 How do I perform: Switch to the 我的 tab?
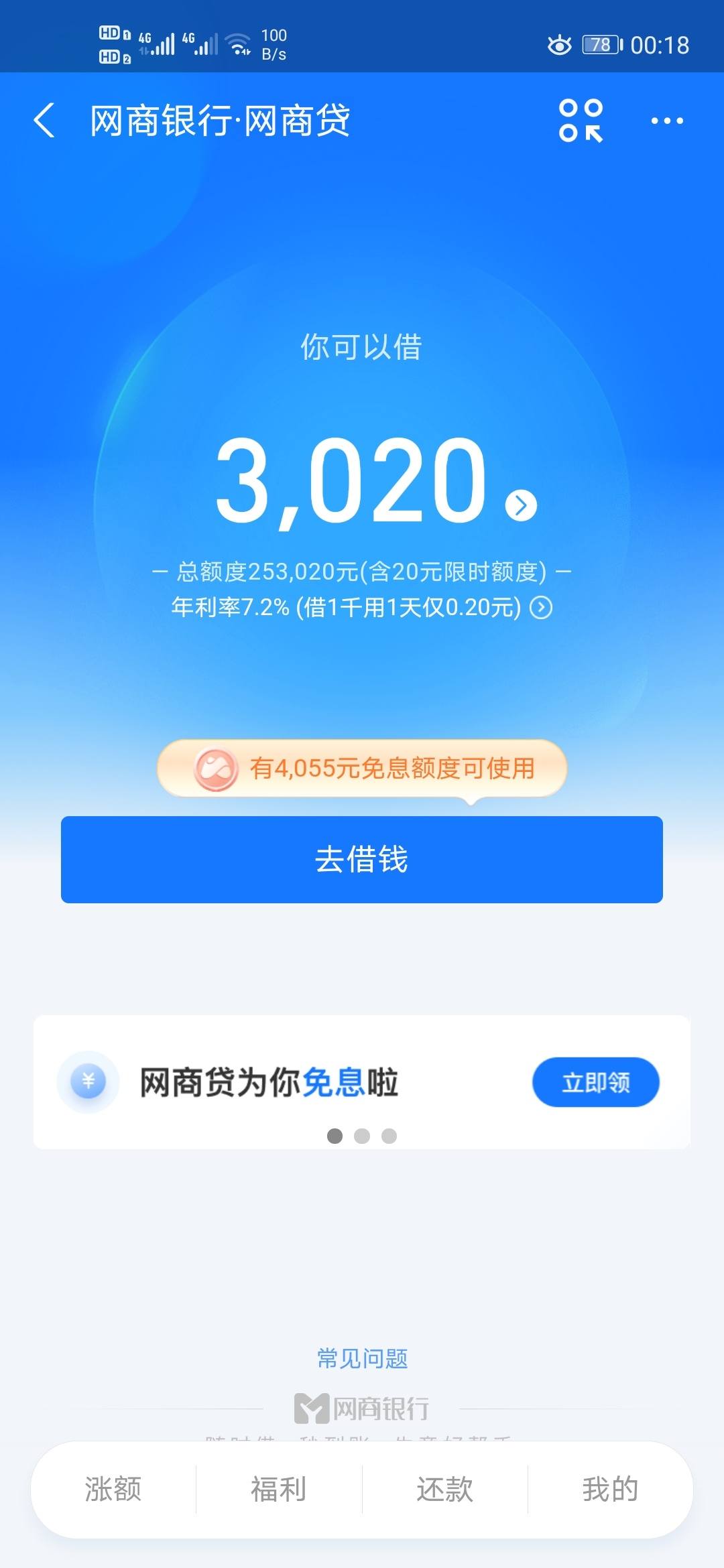click(610, 1489)
